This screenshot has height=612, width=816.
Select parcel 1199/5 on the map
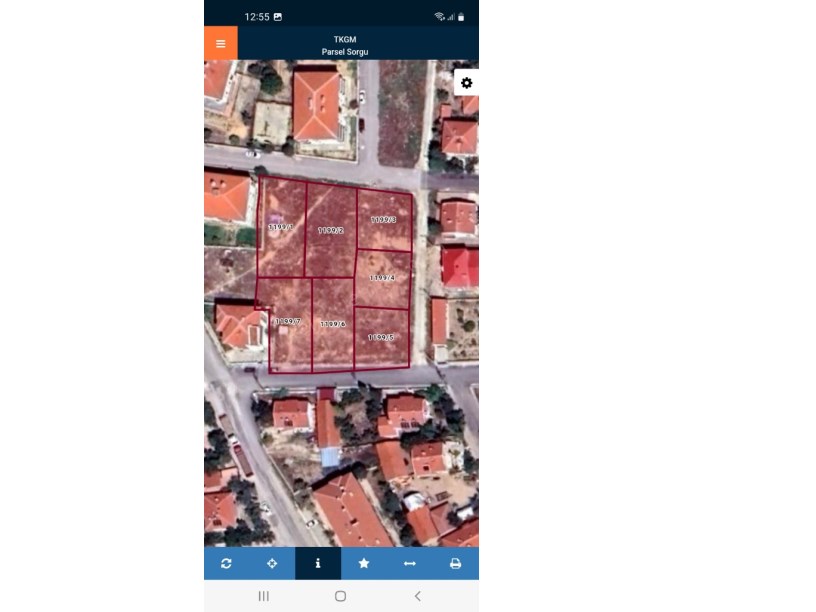tap(382, 338)
